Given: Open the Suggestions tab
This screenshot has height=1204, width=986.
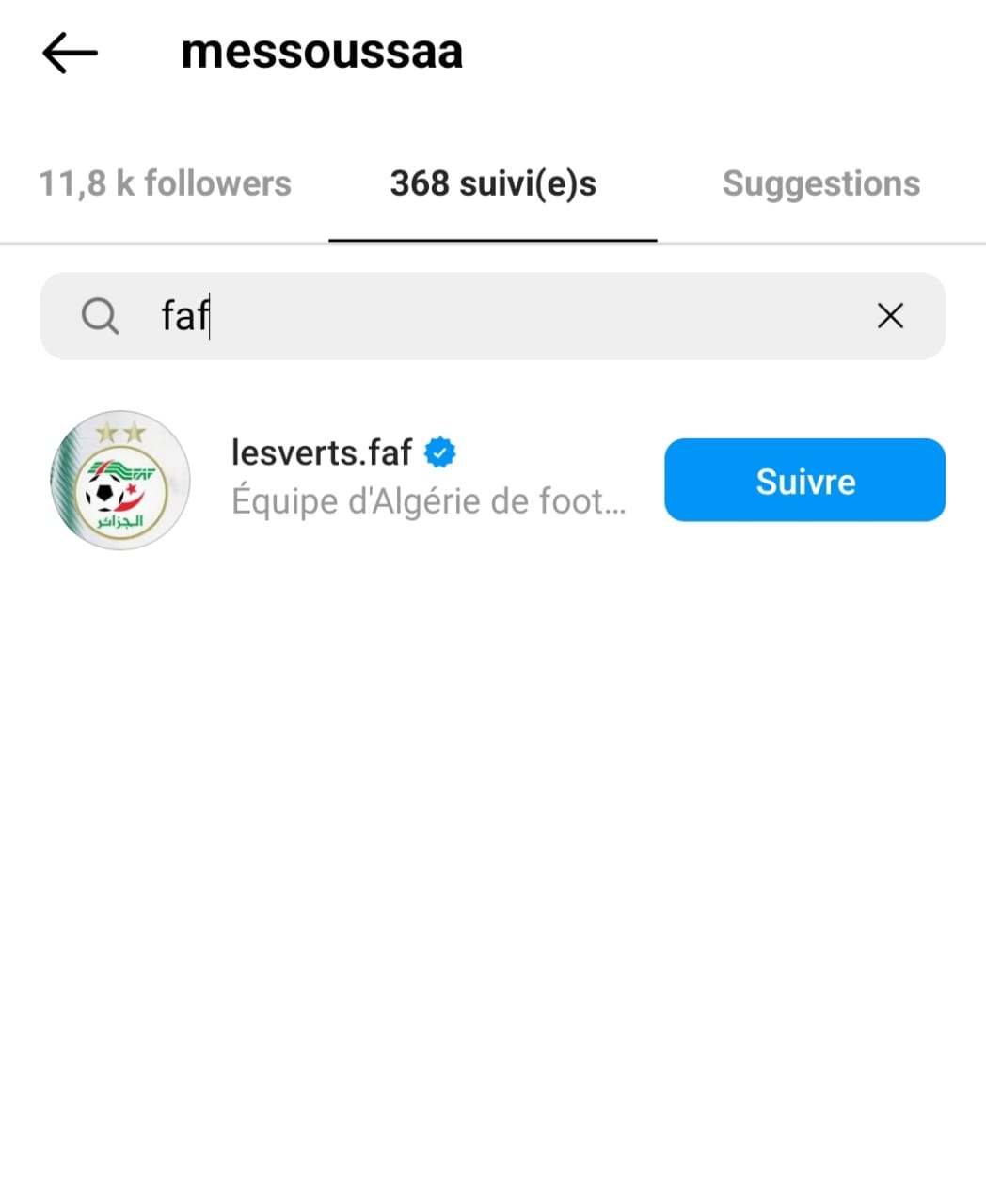Looking at the screenshot, I should point(820,183).
